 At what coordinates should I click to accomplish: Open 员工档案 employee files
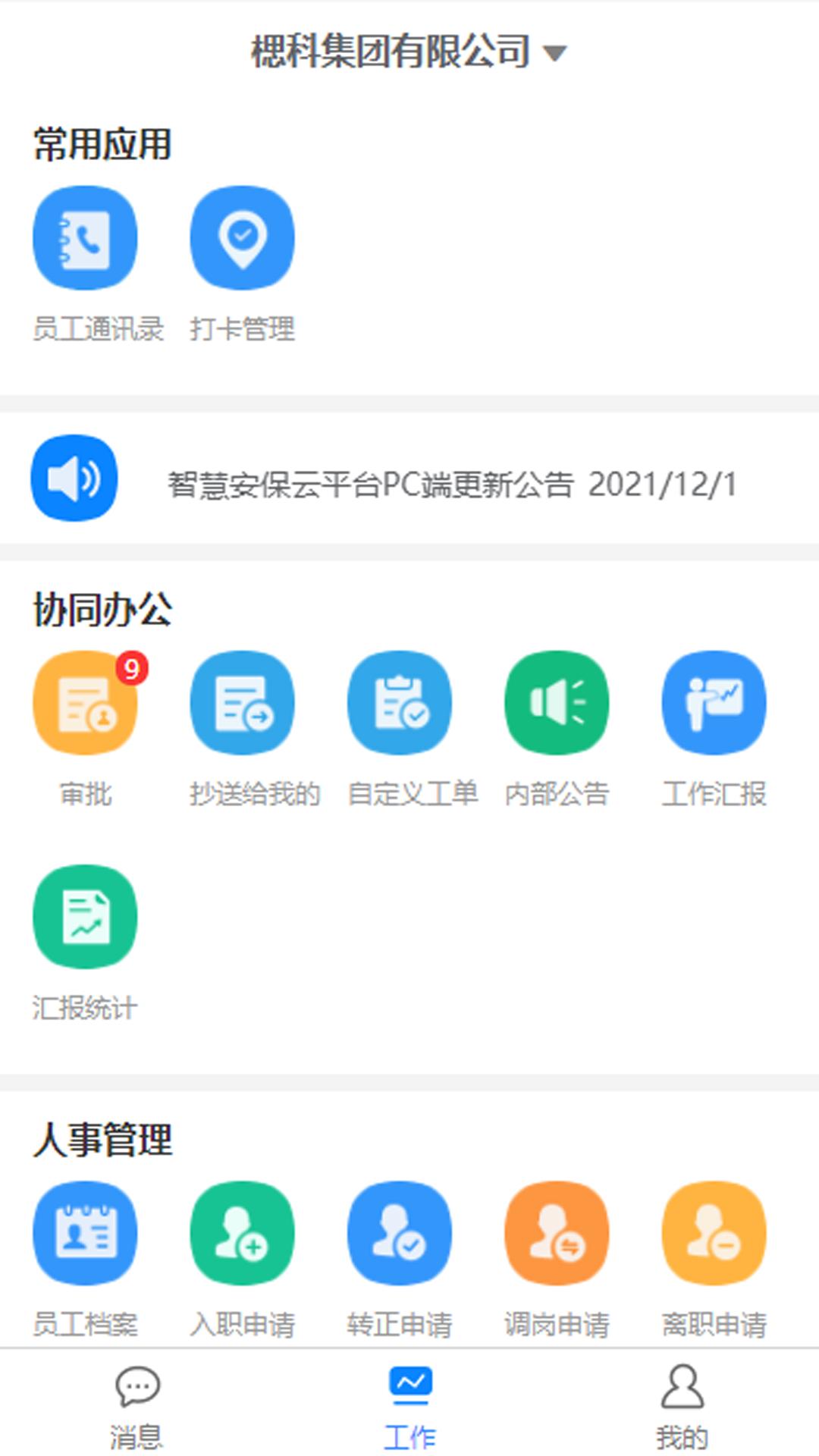85,1233
